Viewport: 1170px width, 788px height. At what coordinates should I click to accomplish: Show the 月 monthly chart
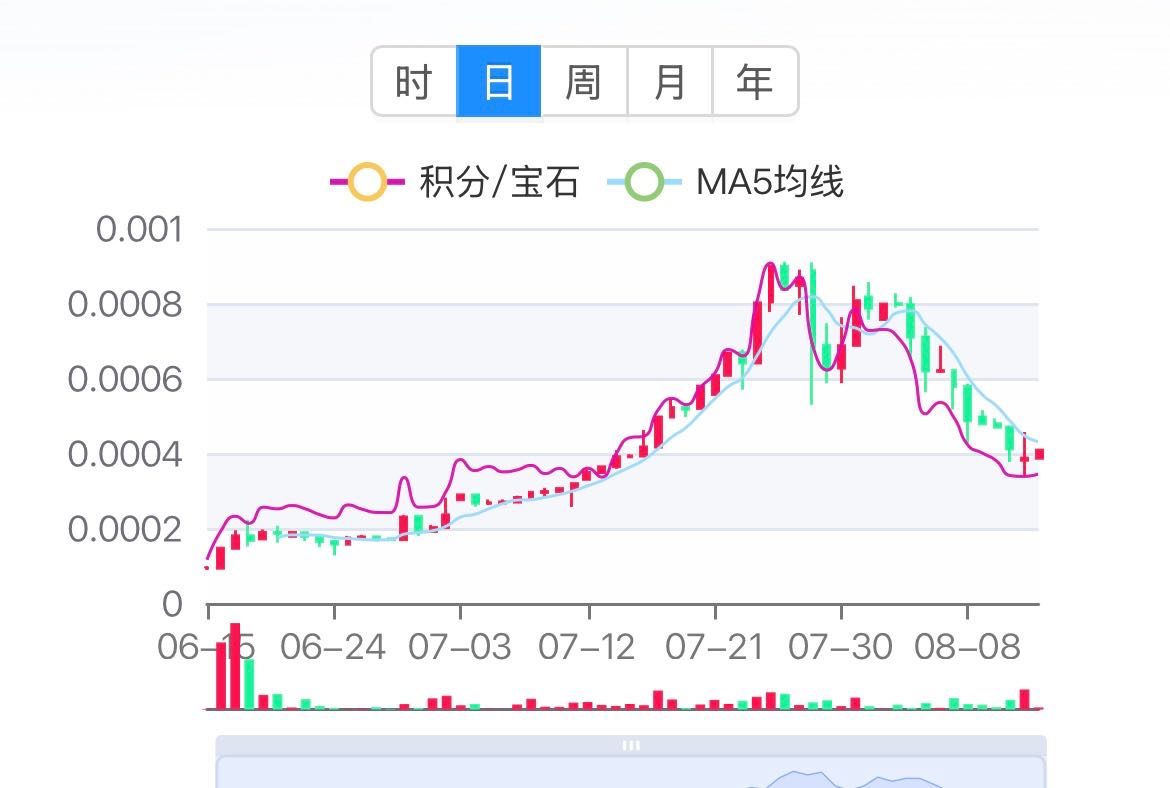(669, 81)
